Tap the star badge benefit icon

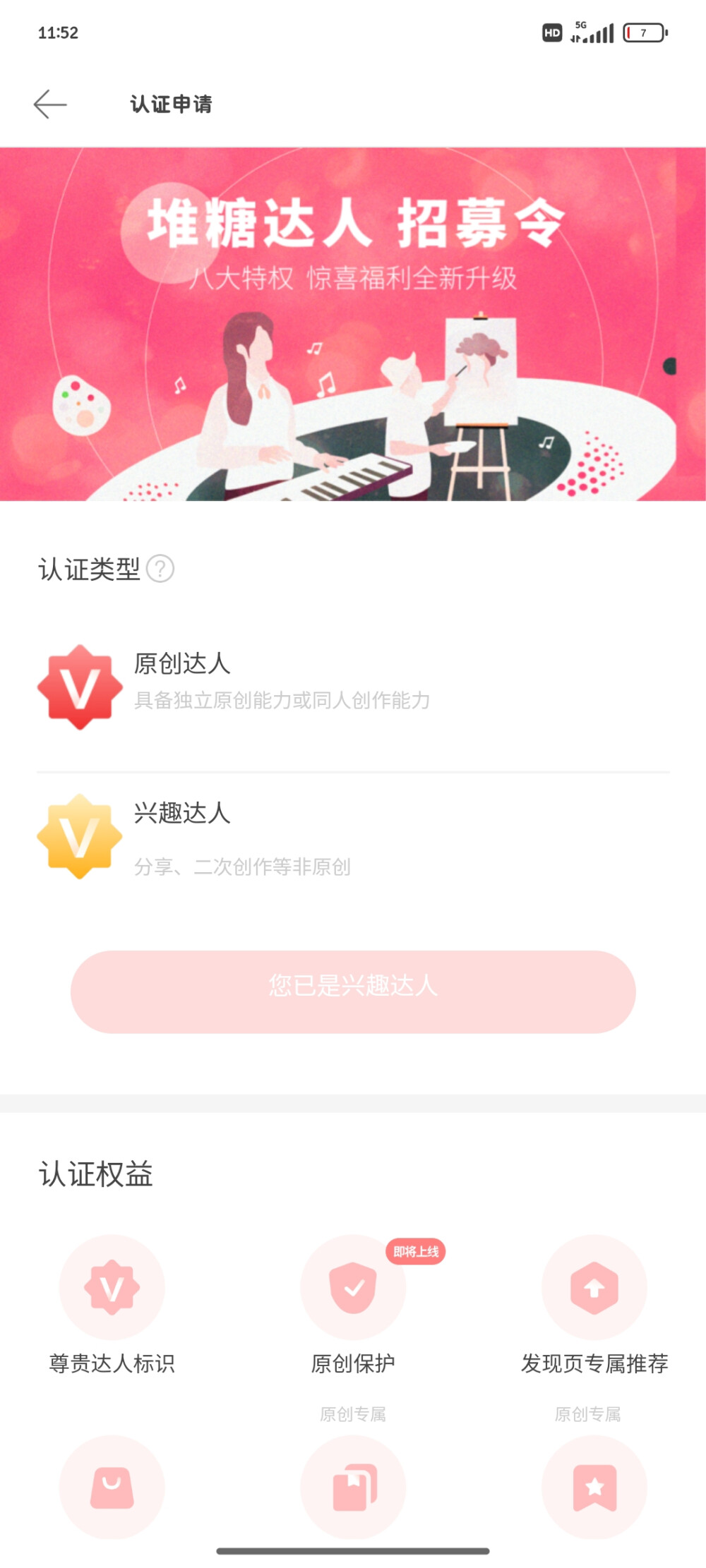(x=594, y=1487)
